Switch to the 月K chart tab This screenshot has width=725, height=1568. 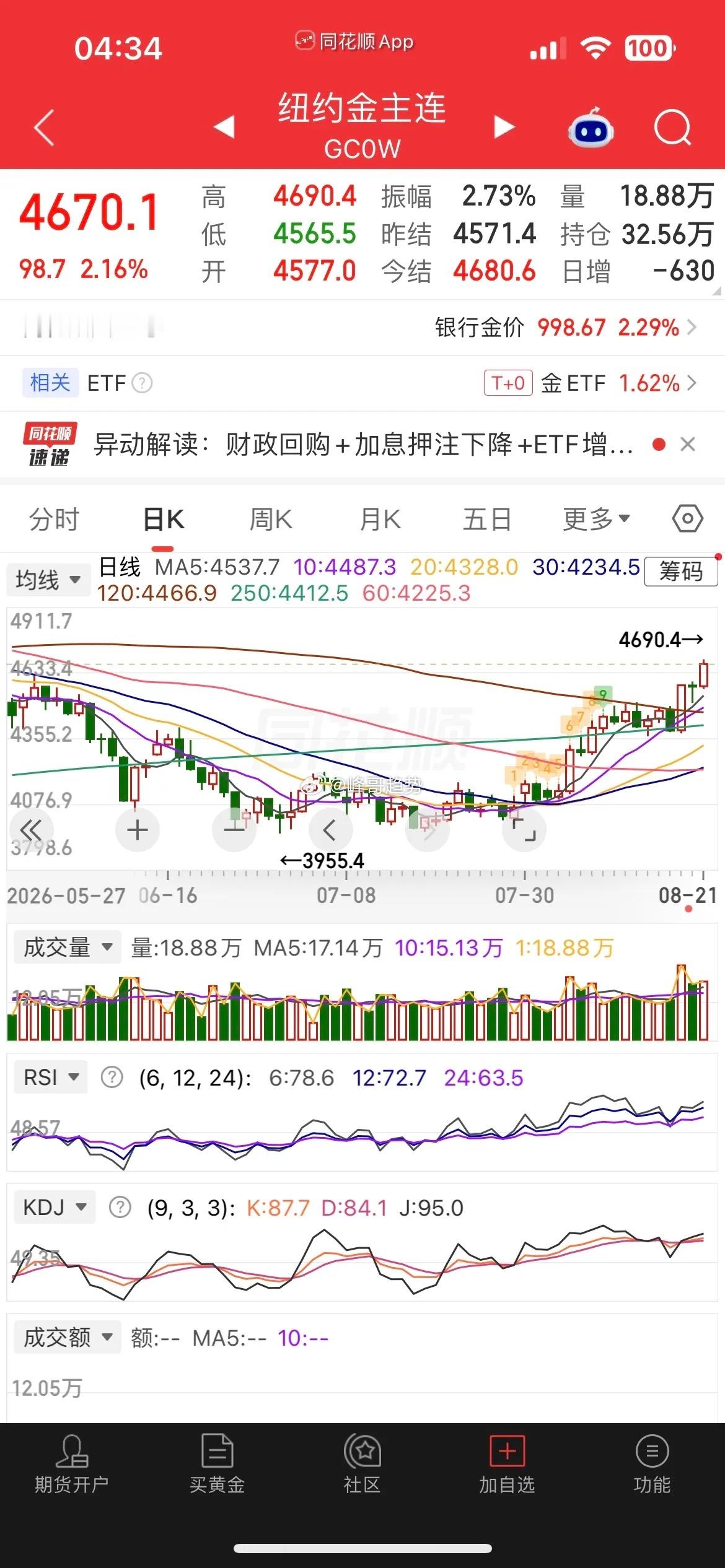tap(380, 519)
